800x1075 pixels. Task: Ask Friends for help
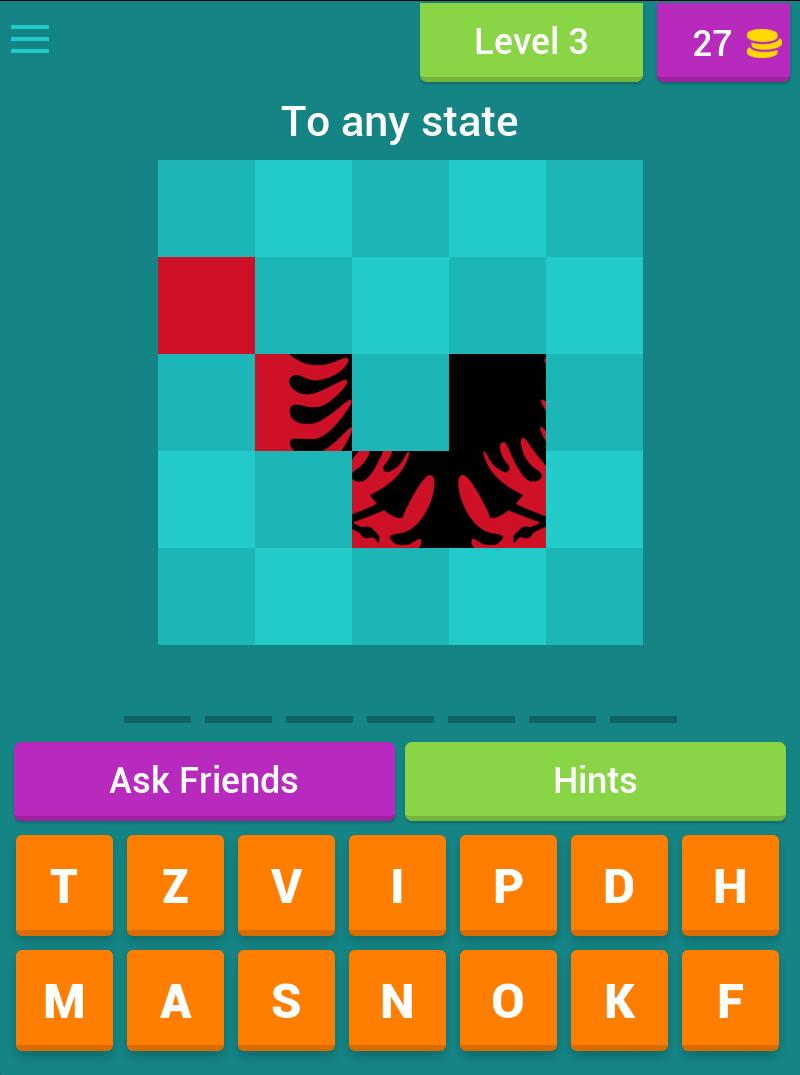click(x=204, y=780)
